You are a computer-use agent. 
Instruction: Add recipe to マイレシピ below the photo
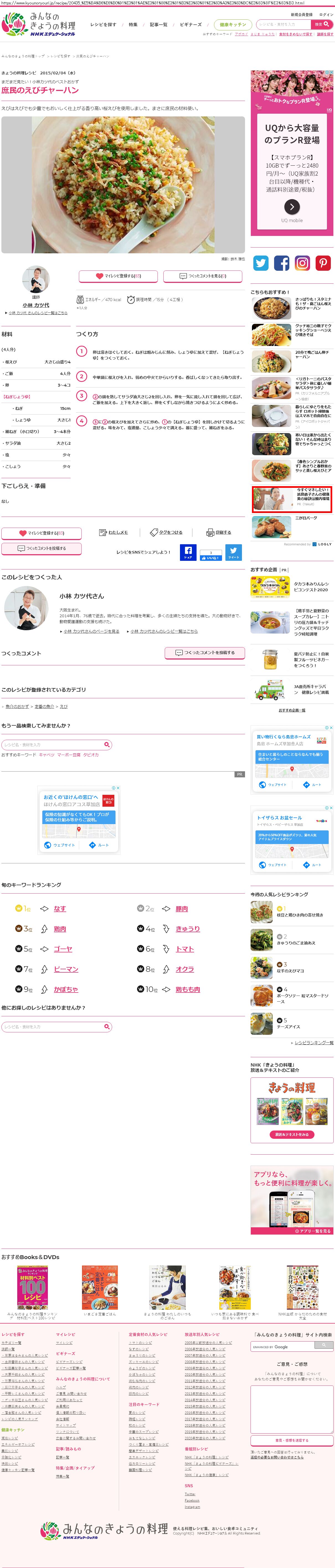(118, 276)
